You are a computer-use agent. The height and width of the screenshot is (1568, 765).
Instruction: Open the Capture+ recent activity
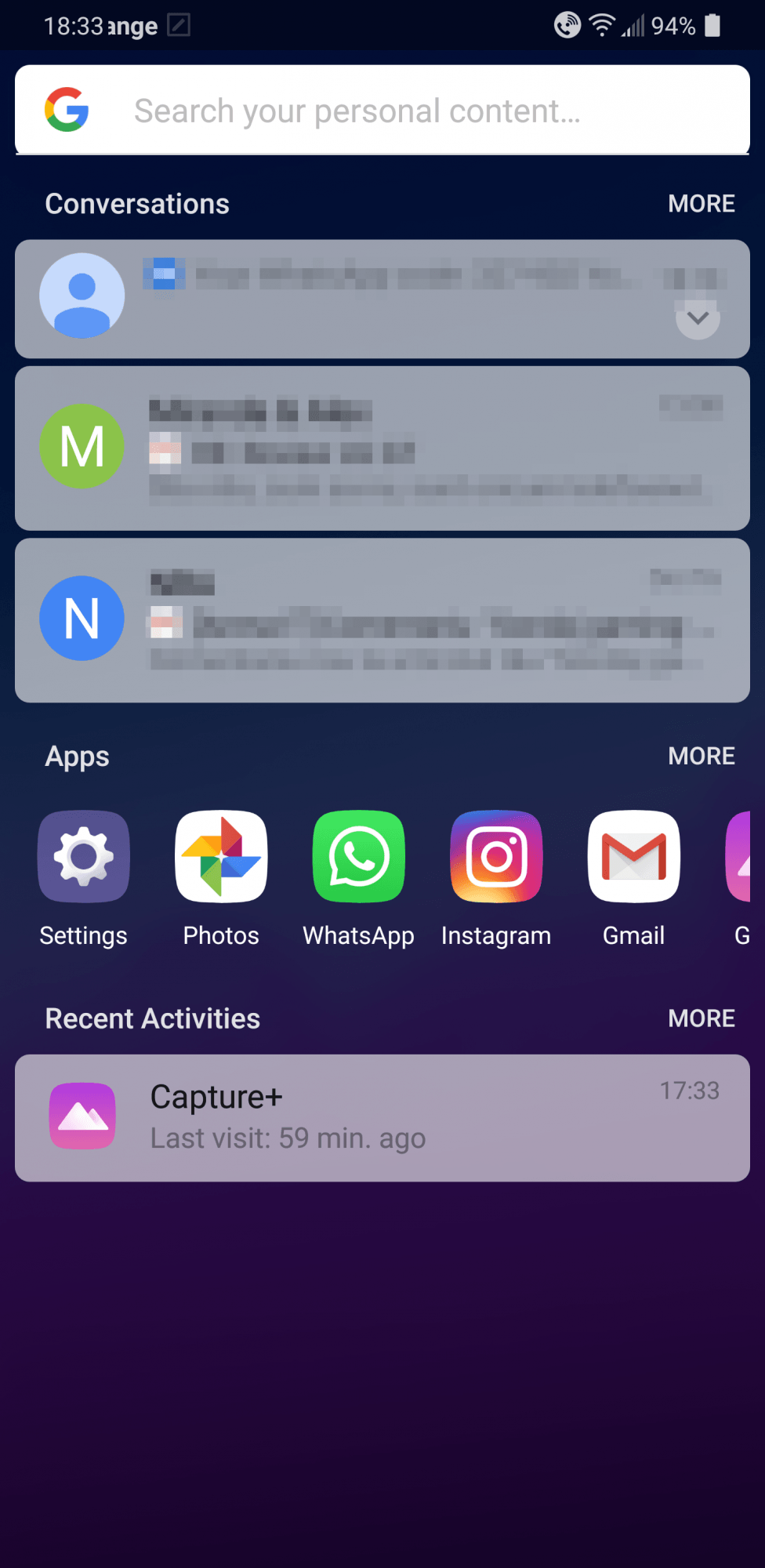click(x=382, y=1118)
